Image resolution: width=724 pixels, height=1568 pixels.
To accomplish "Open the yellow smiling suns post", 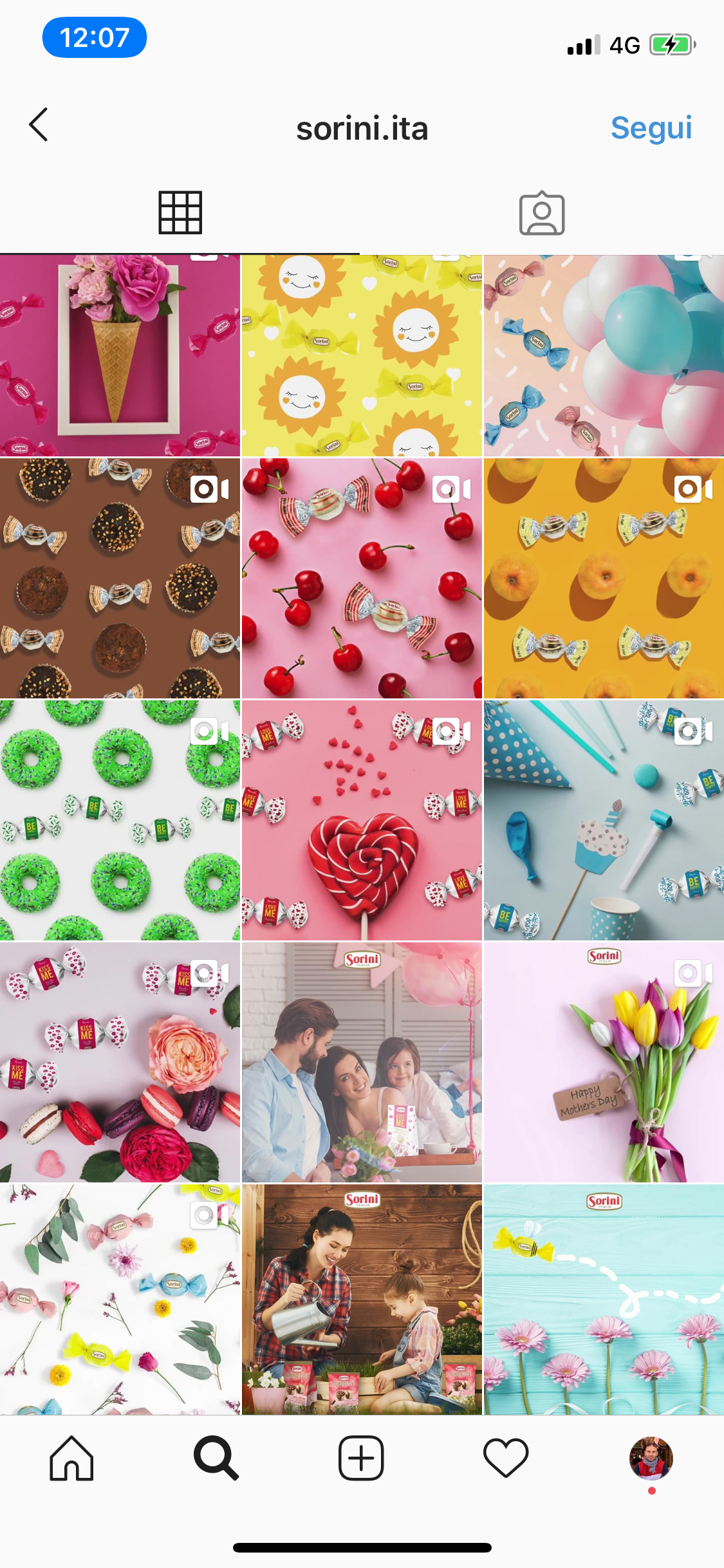I will click(x=362, y=355).
